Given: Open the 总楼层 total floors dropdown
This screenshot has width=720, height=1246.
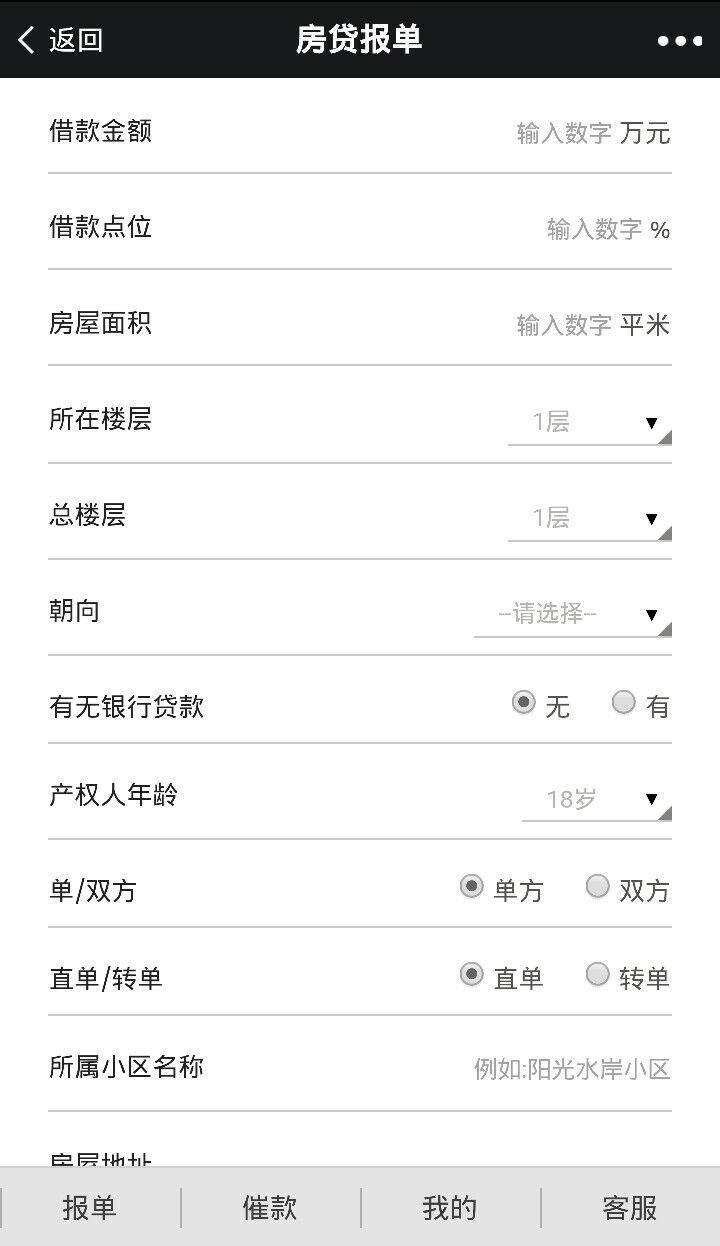Looking at the screenshot, I should click(652, 518).
